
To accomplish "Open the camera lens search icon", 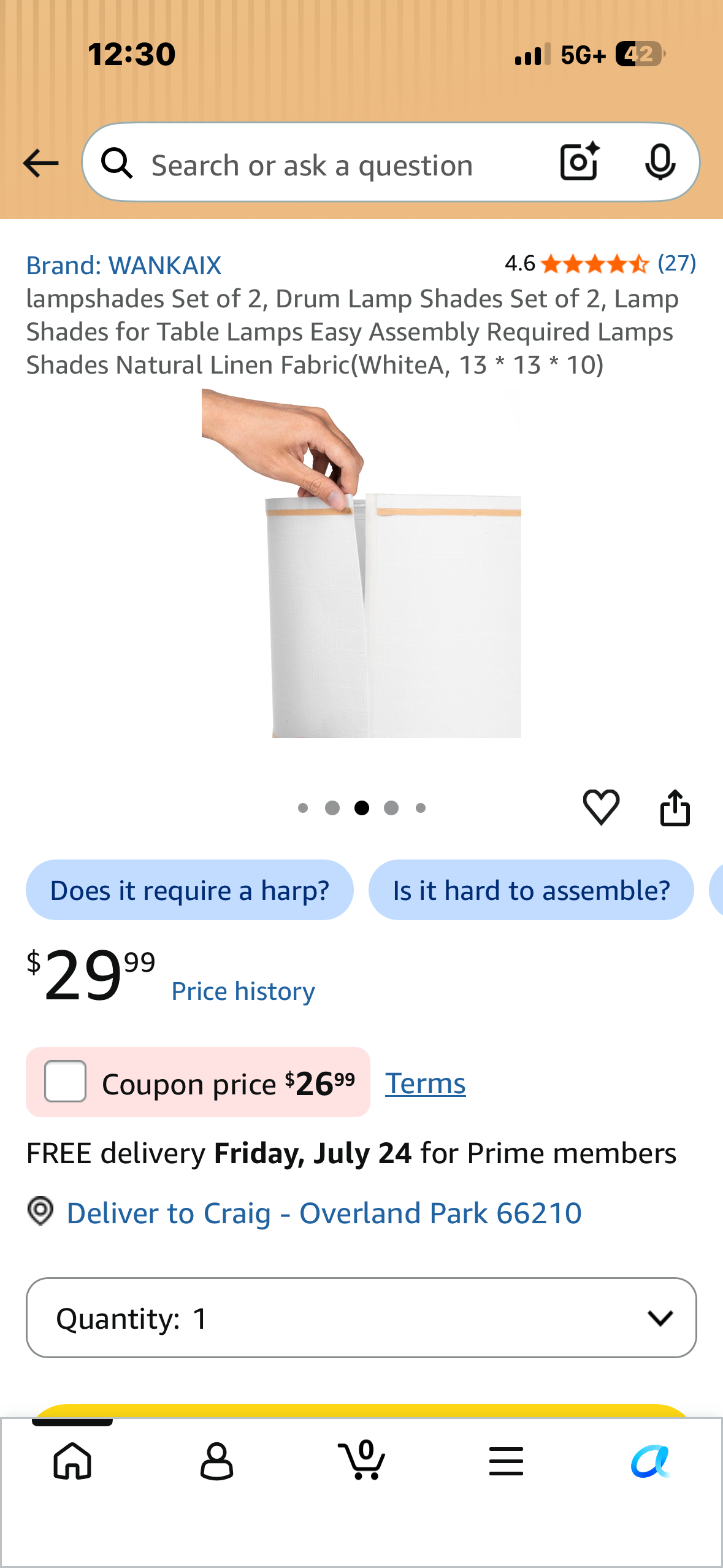I will pos(580,162).
